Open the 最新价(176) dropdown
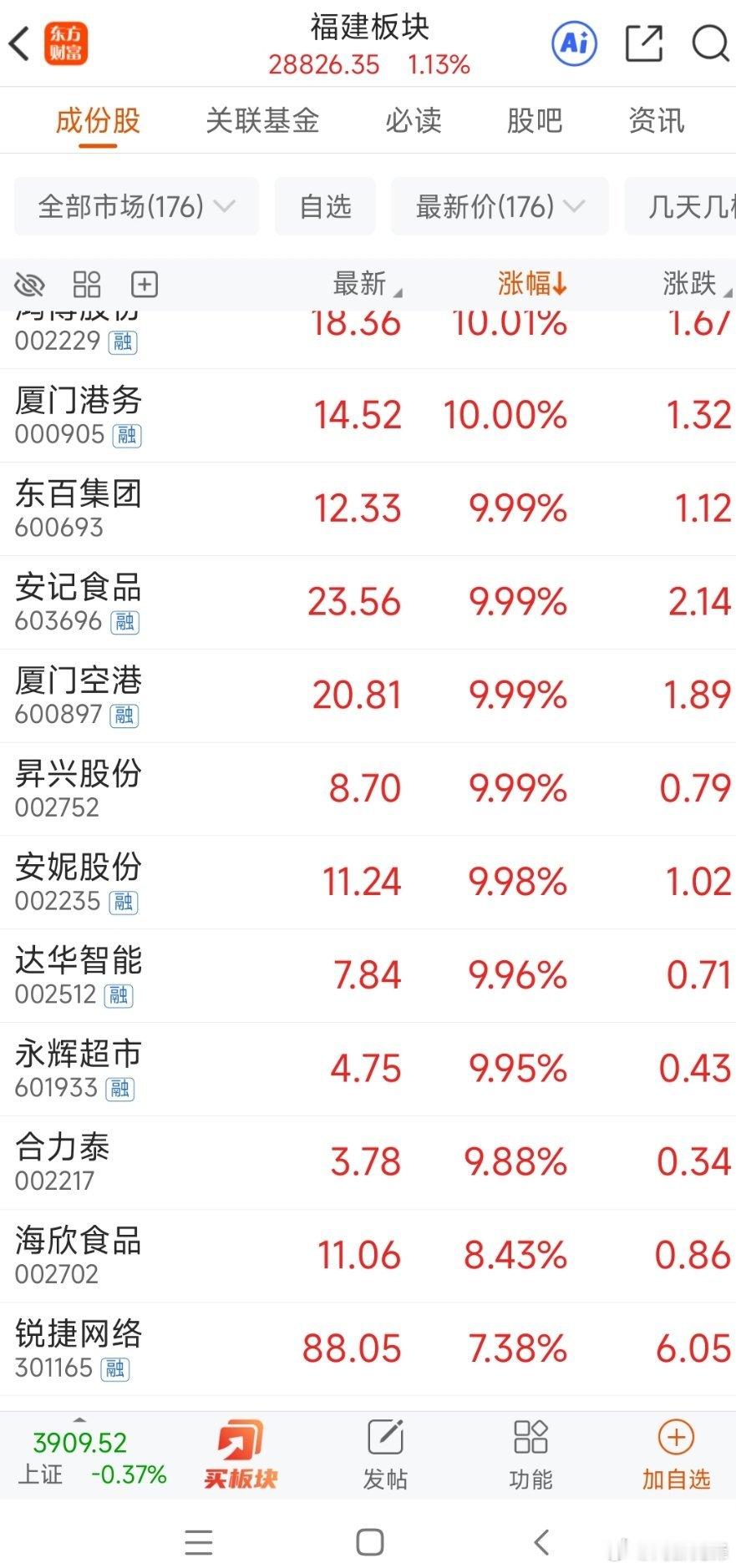Viewport: 736px width, 1568px height. (x=499, y=206)
